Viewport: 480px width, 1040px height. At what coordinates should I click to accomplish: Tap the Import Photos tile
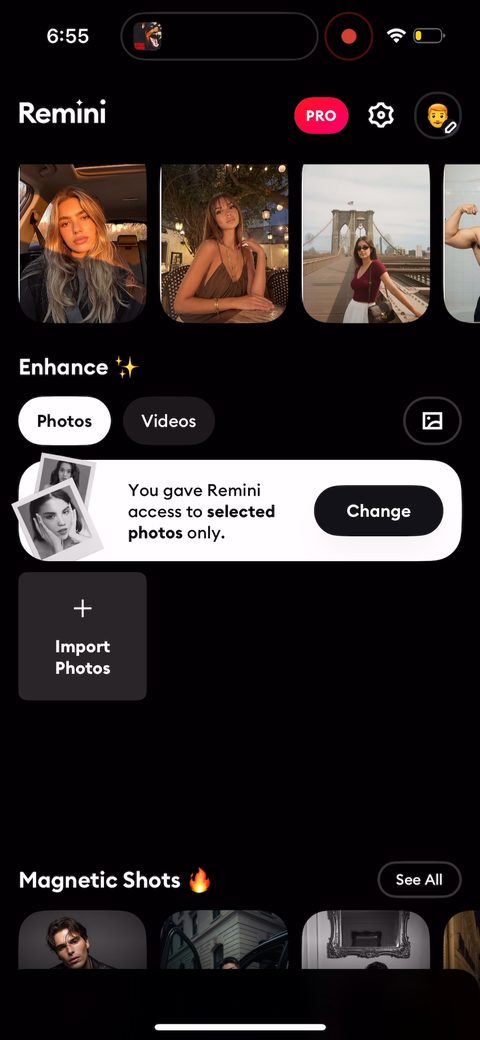pyautogui.click(x=82, y=636)
